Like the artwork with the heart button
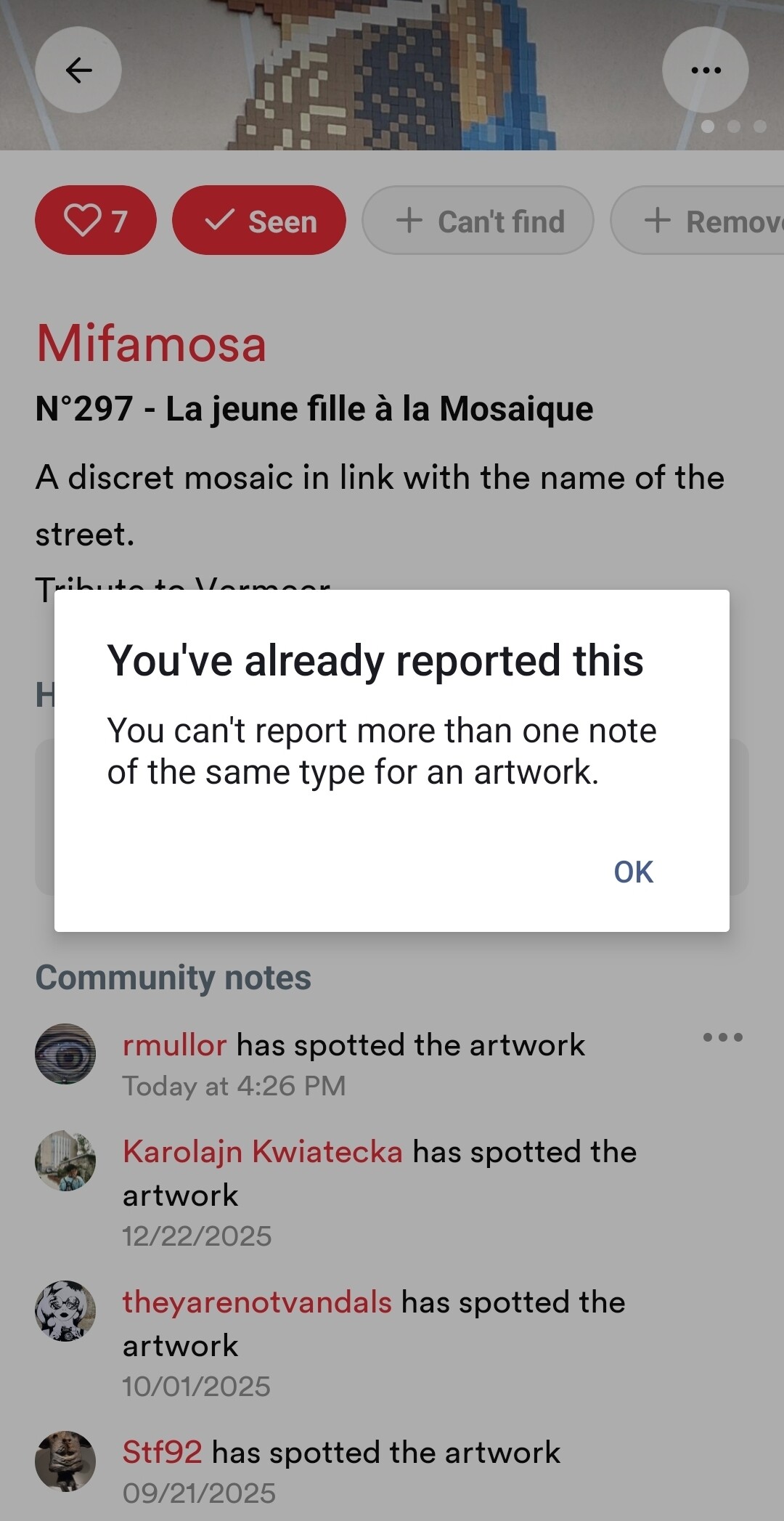This screenshot has height=1521, width=784. coord(96,221)
